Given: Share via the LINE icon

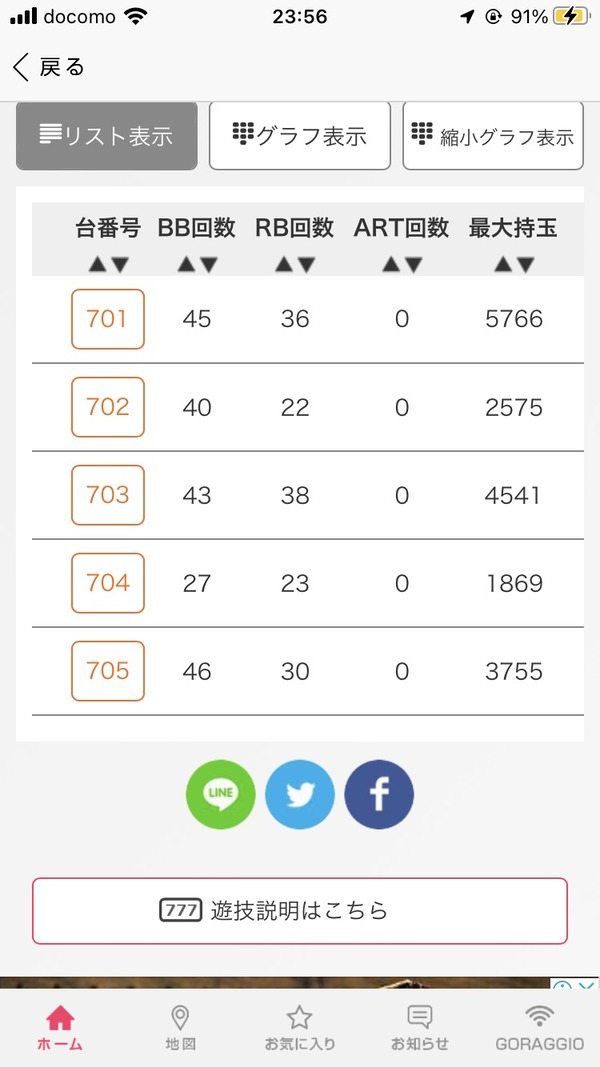Looking at the screenshot, I should [220, 794].
